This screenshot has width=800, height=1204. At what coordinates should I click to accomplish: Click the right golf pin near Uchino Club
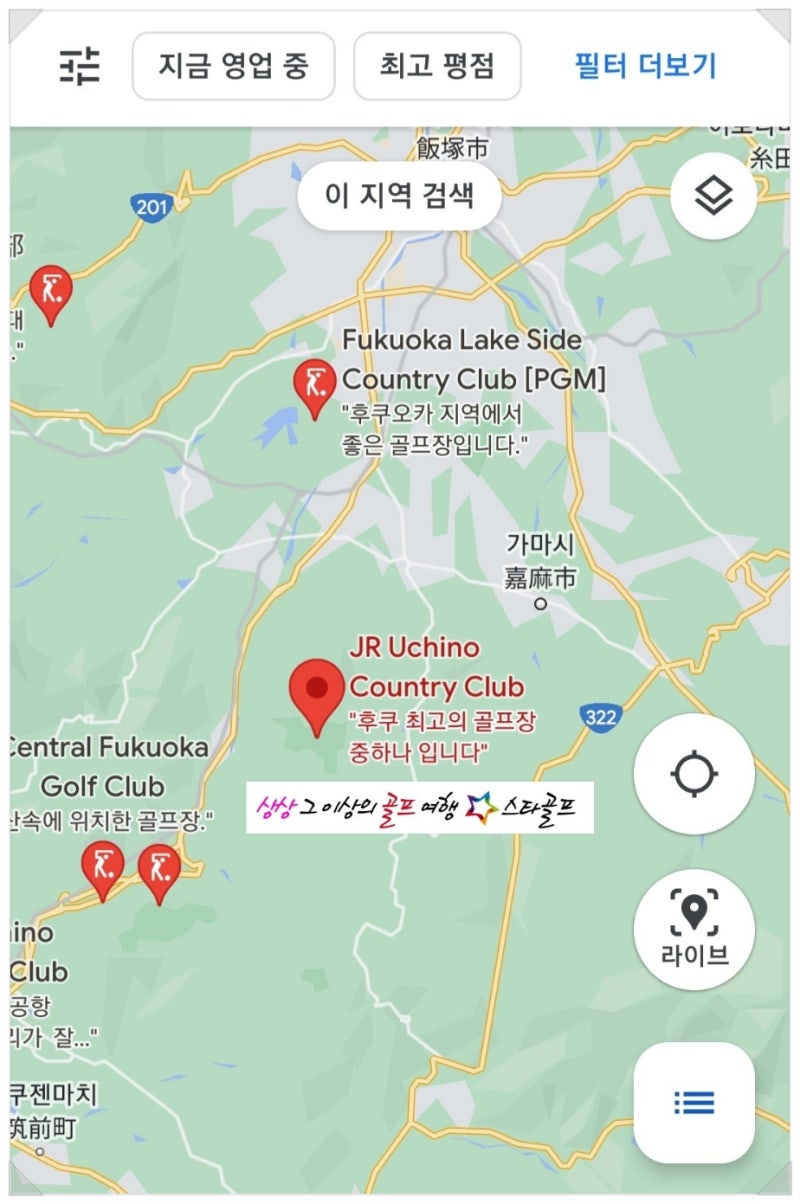[158, 868]
